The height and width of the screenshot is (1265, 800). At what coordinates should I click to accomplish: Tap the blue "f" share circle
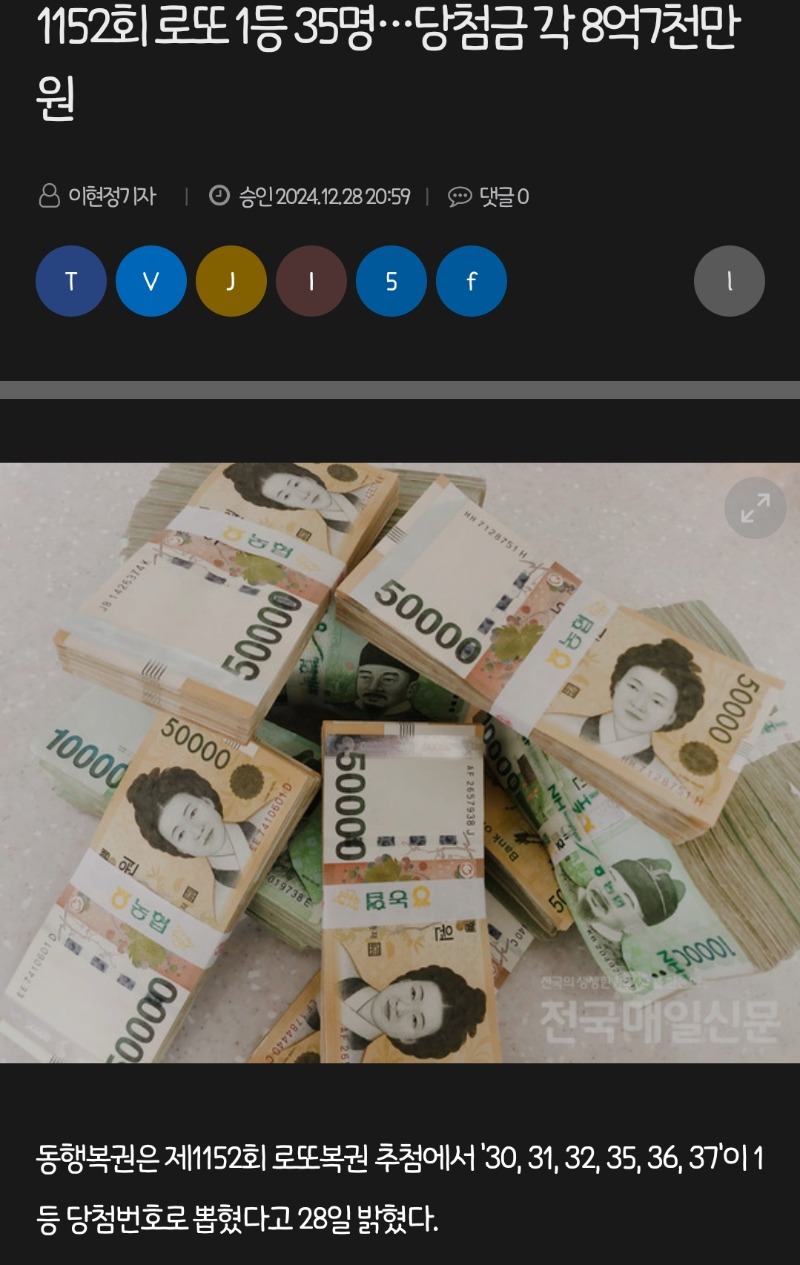point(471,281)
